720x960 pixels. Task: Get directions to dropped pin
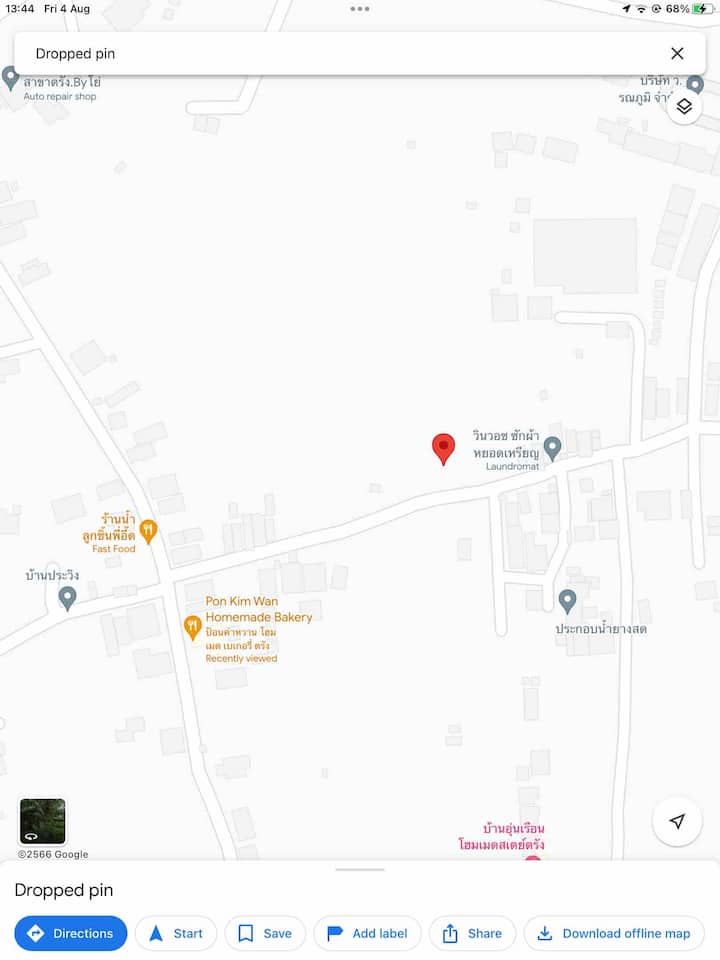(71, 933)
